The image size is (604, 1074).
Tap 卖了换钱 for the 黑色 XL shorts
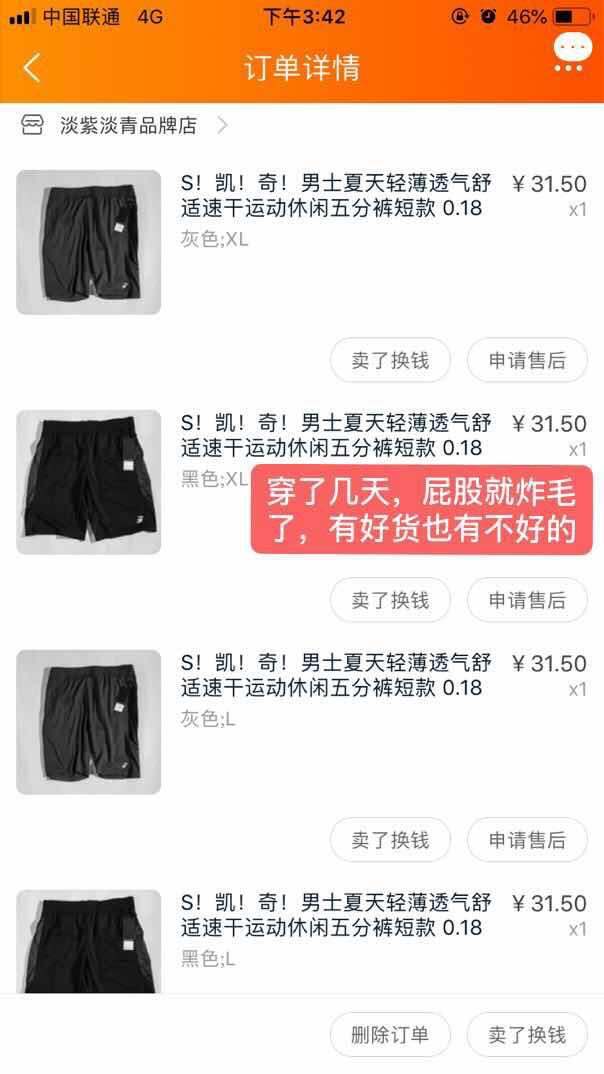tap(390, 600)
